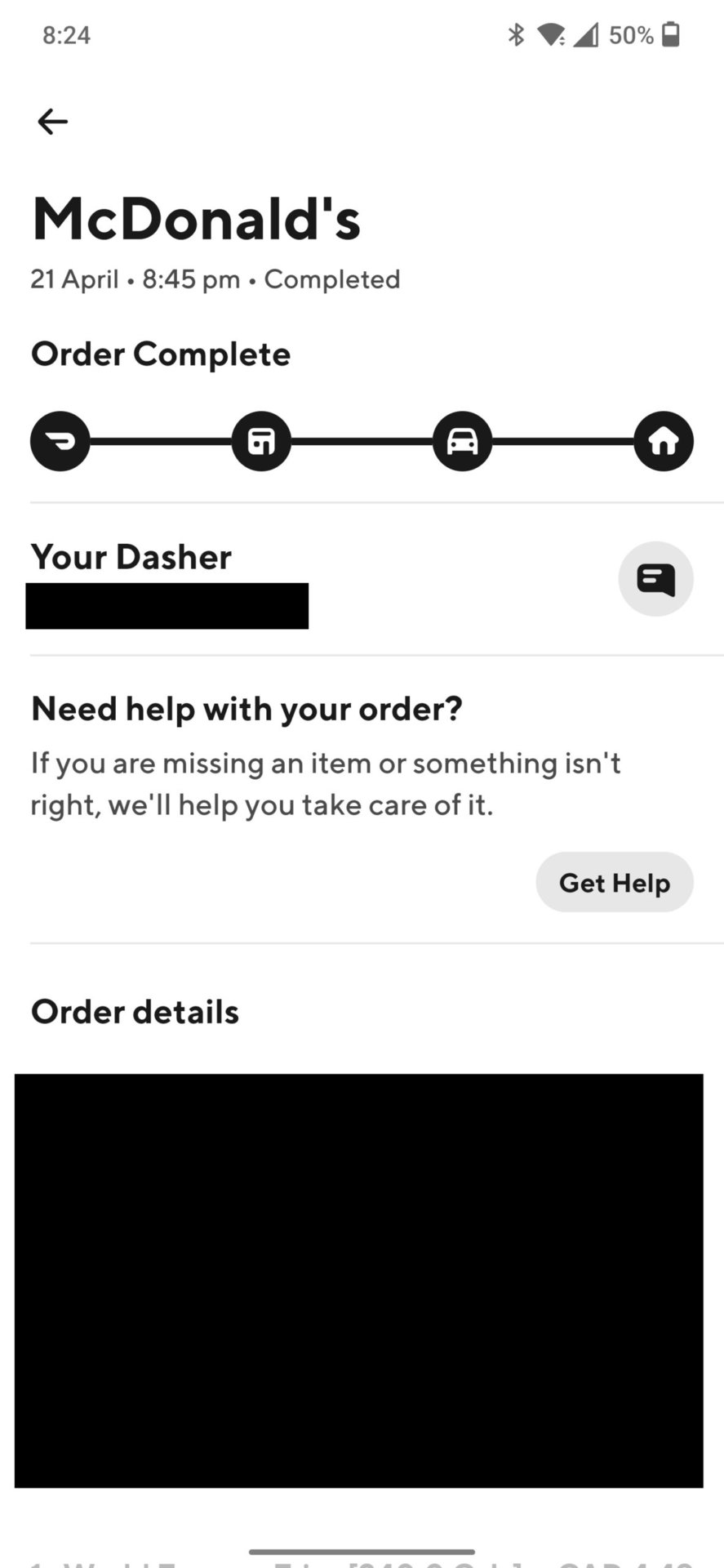Message your Dasher via chat icon
The image size is (724, 1568).
[655, 579]
